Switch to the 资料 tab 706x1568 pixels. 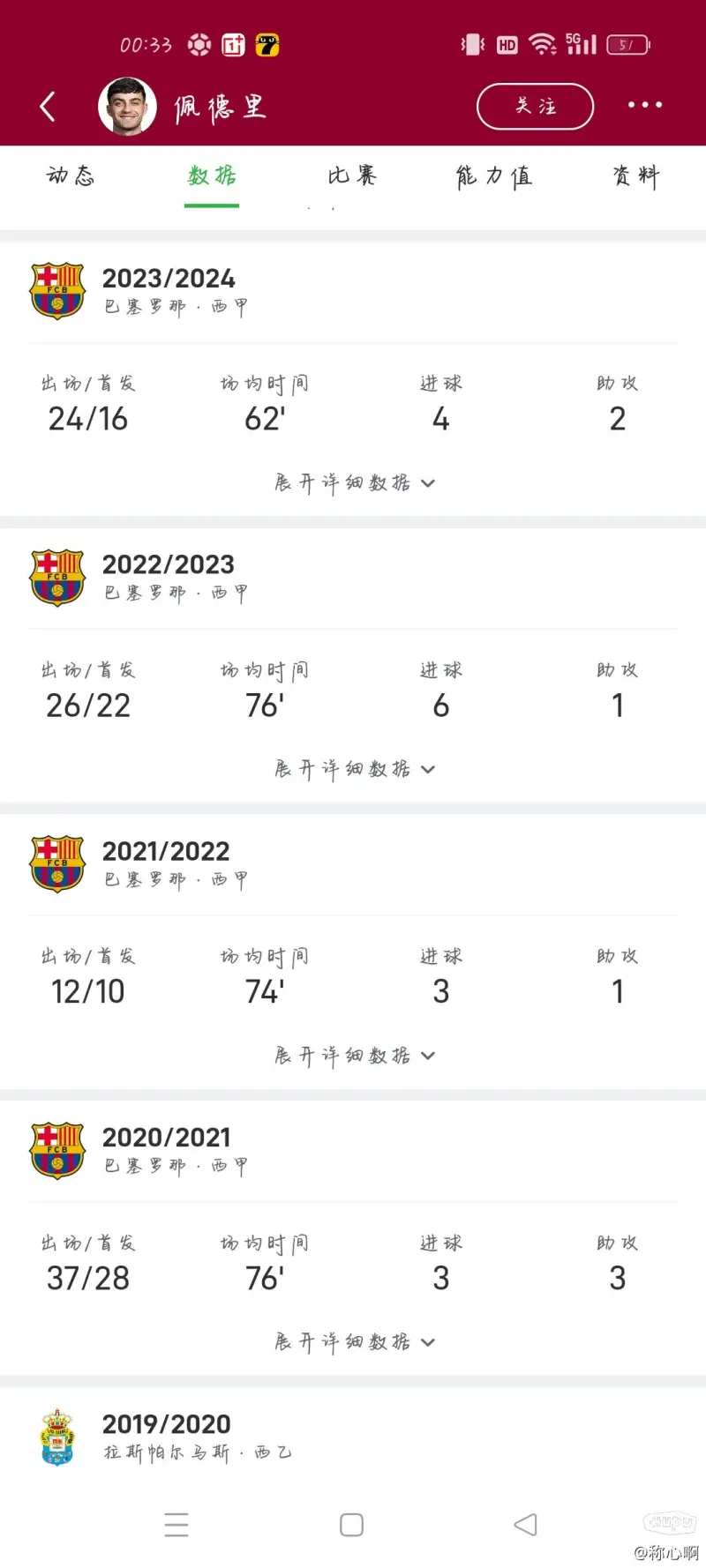tap(635, 176)
